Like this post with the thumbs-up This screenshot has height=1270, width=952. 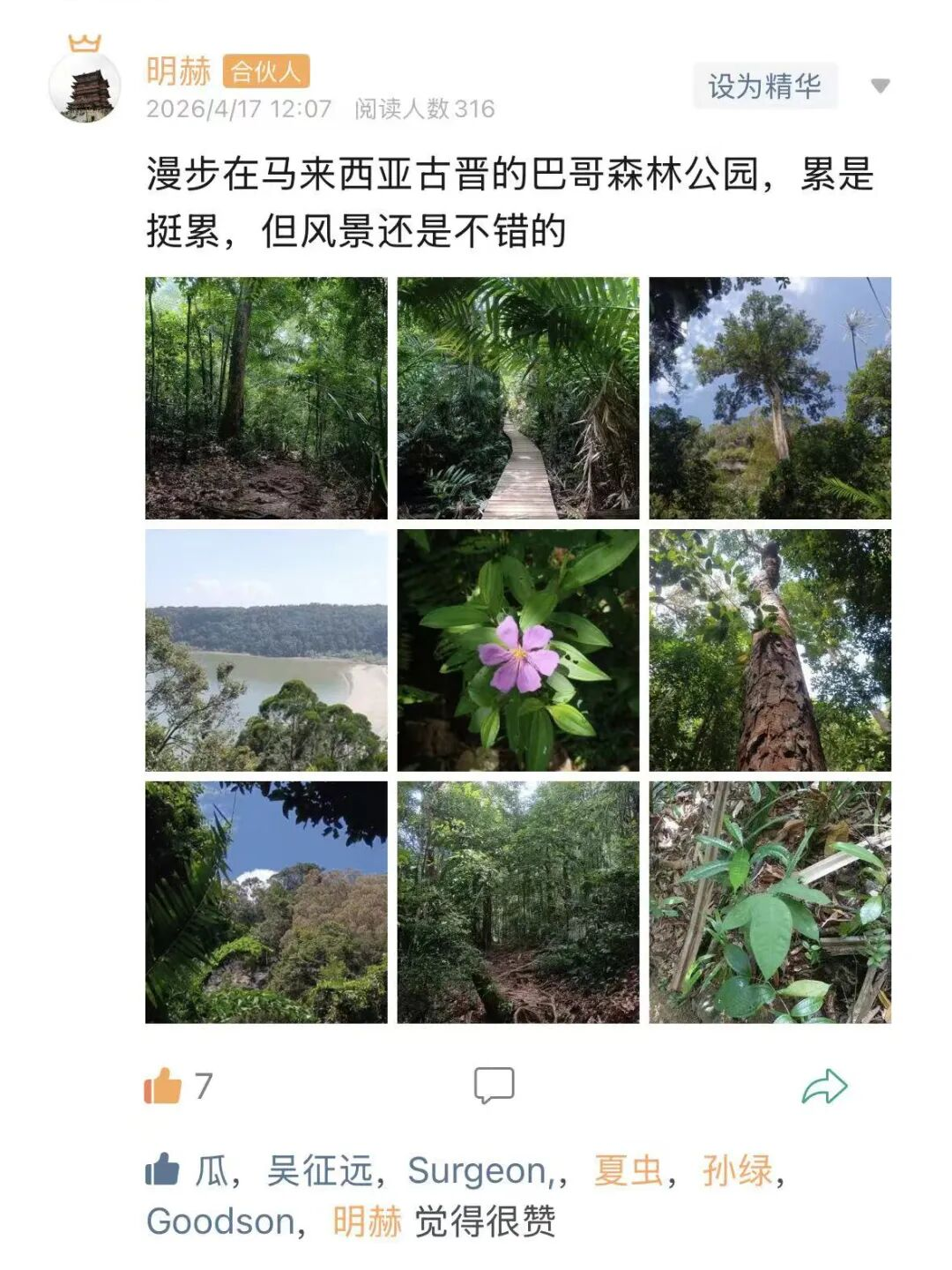click(163, 1085)
